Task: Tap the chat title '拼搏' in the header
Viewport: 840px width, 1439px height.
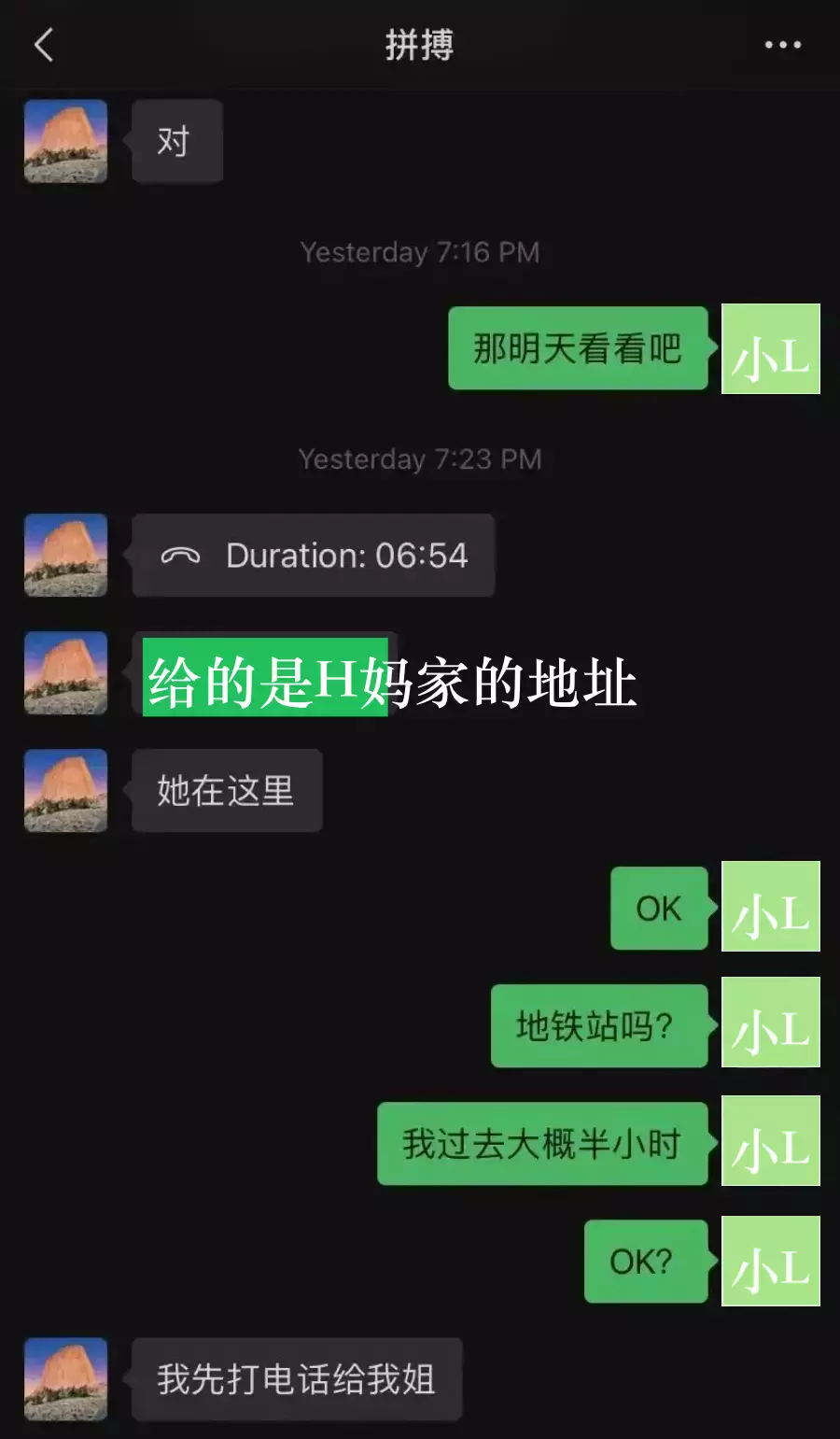Action: (420, 44)
